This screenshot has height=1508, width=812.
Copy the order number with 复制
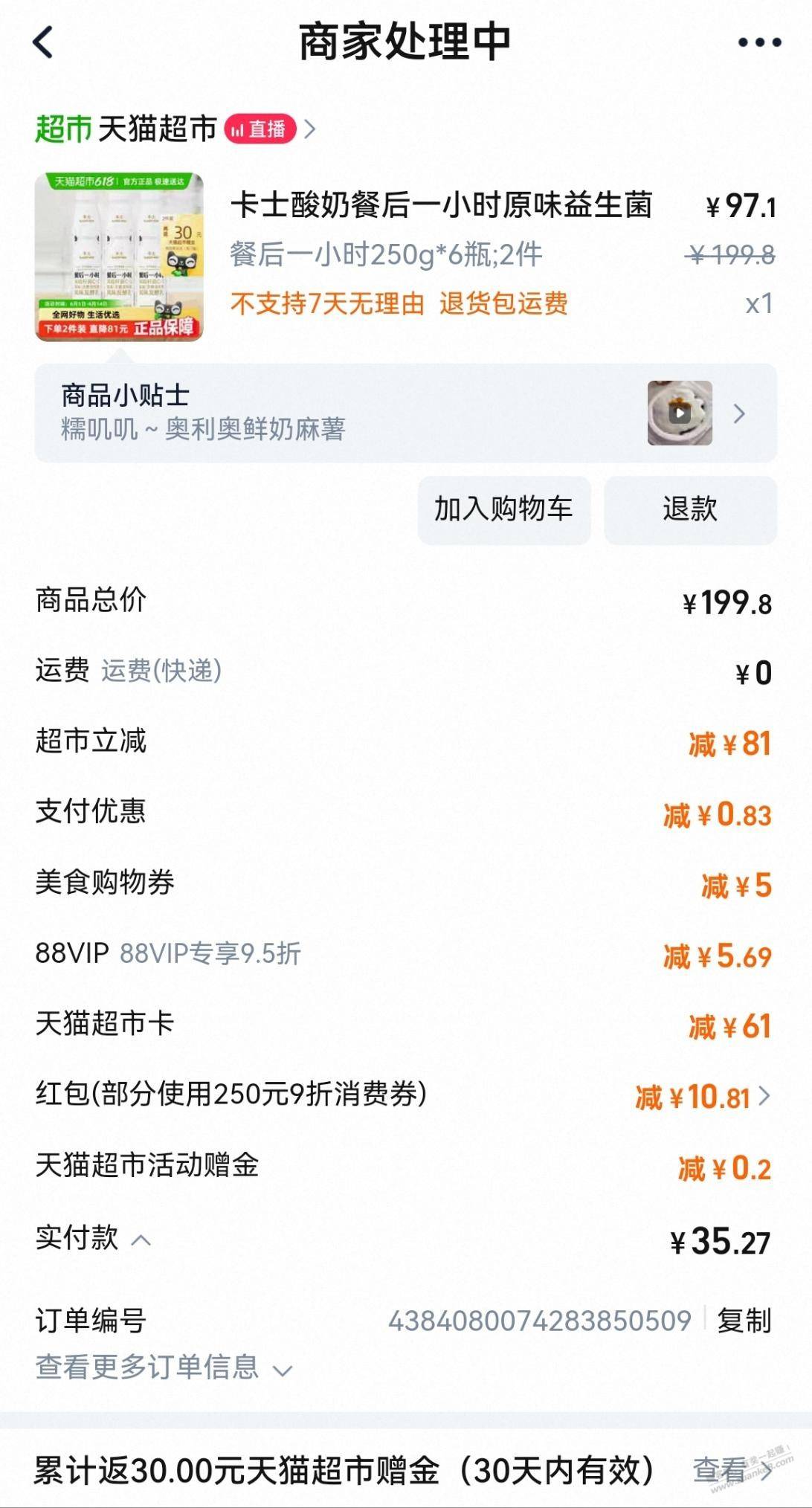[x=744, y=1321]
